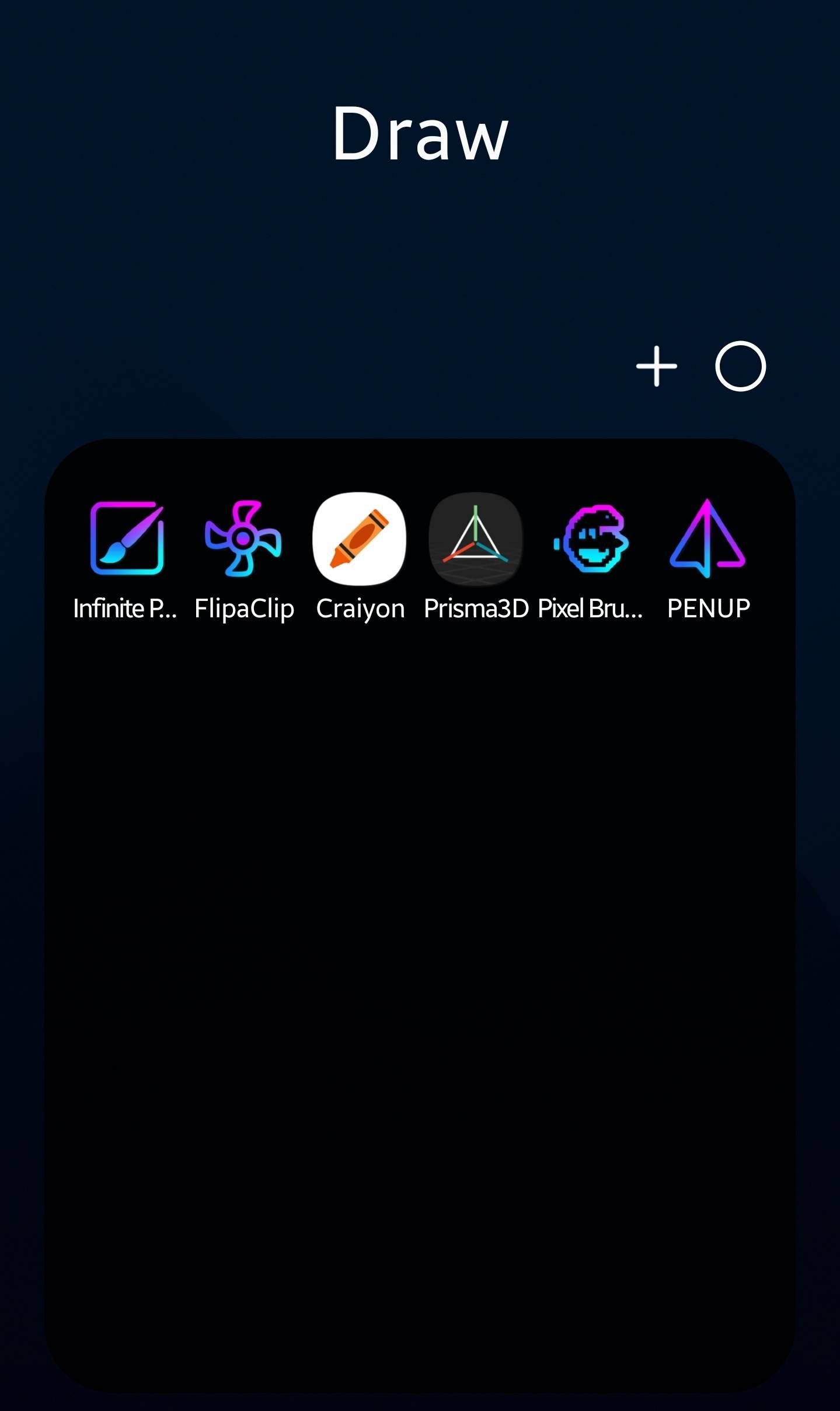Open Craiyon with the crayon icon

pos(360,537)
